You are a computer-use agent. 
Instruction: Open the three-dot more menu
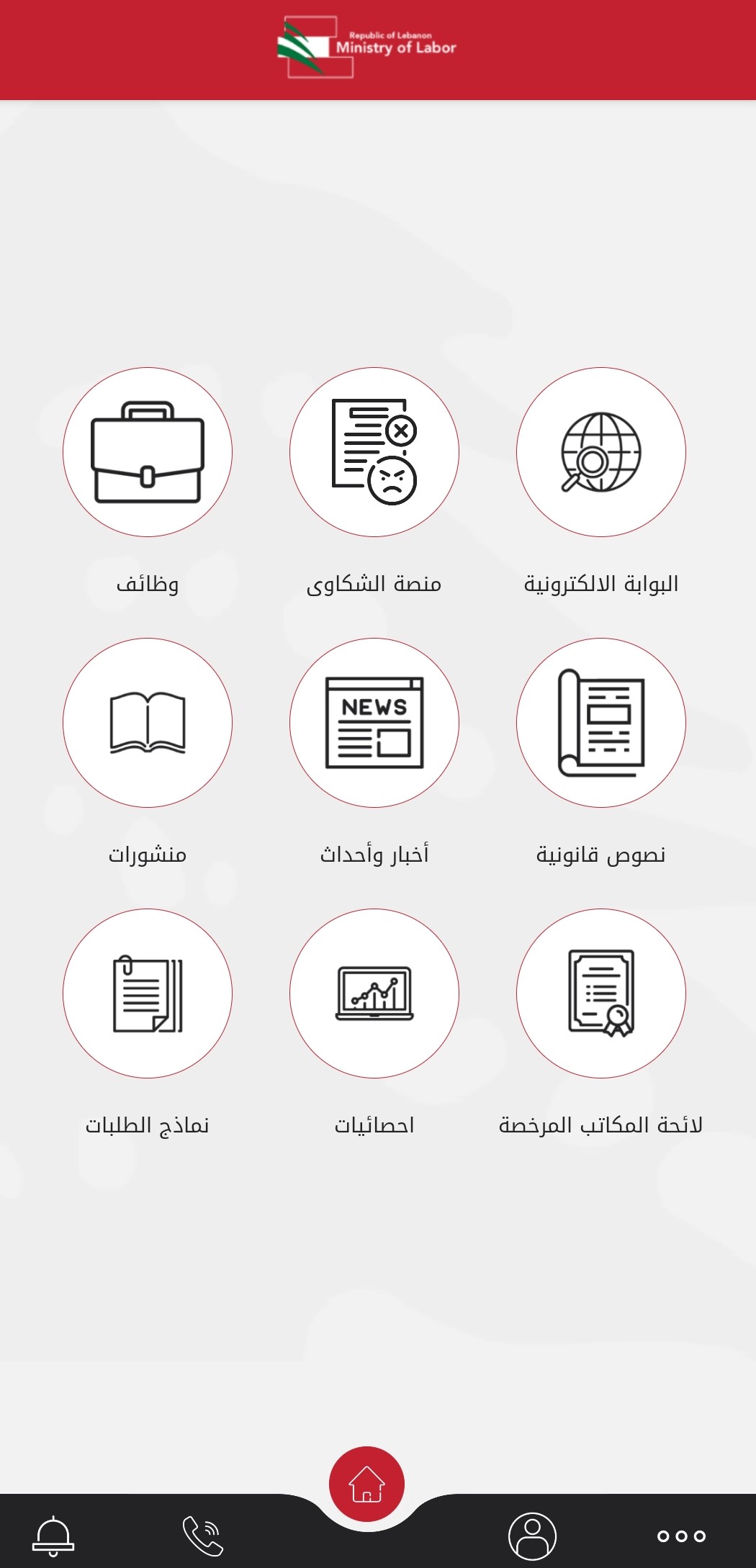point(681,1536)
